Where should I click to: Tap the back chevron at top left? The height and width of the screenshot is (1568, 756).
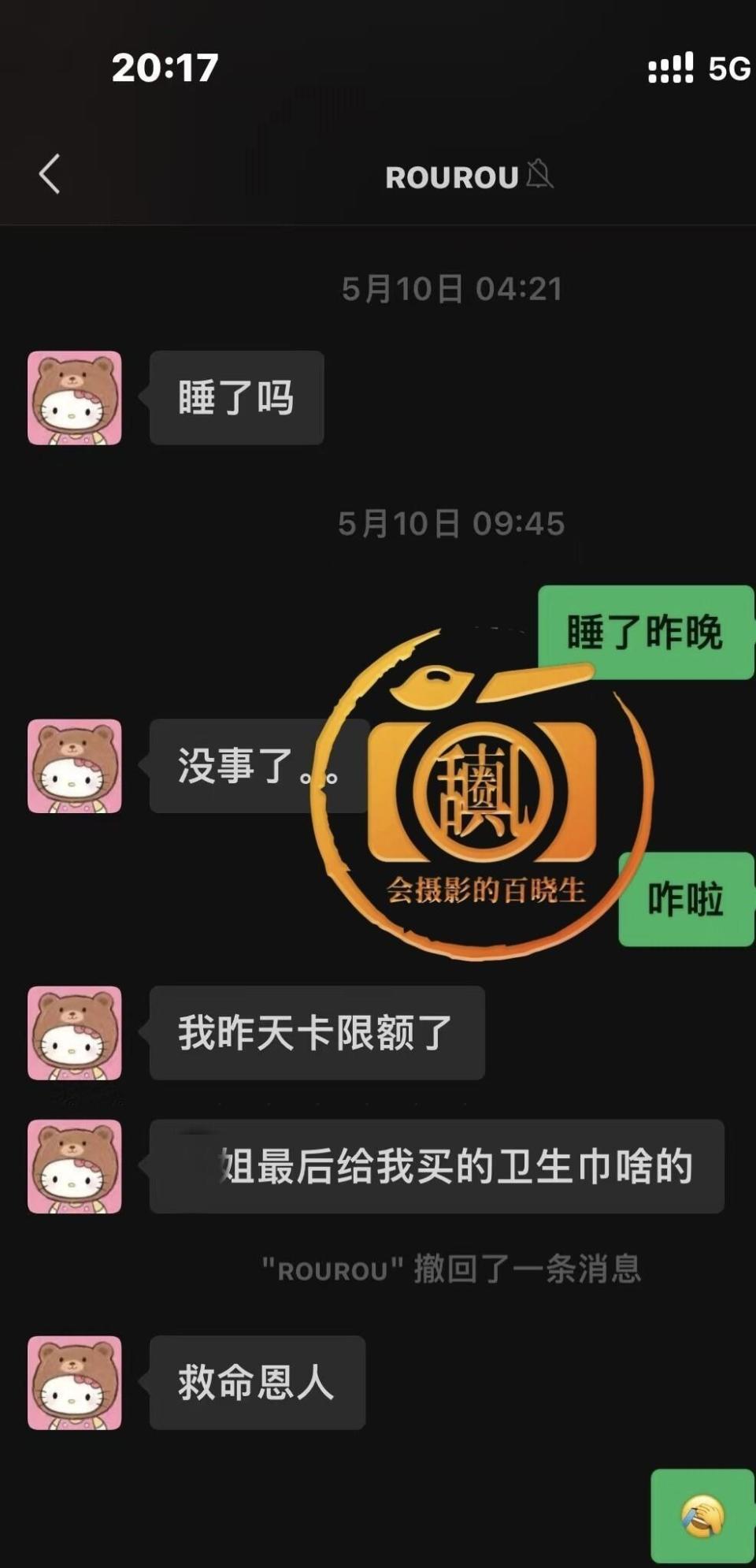[50, 176]
